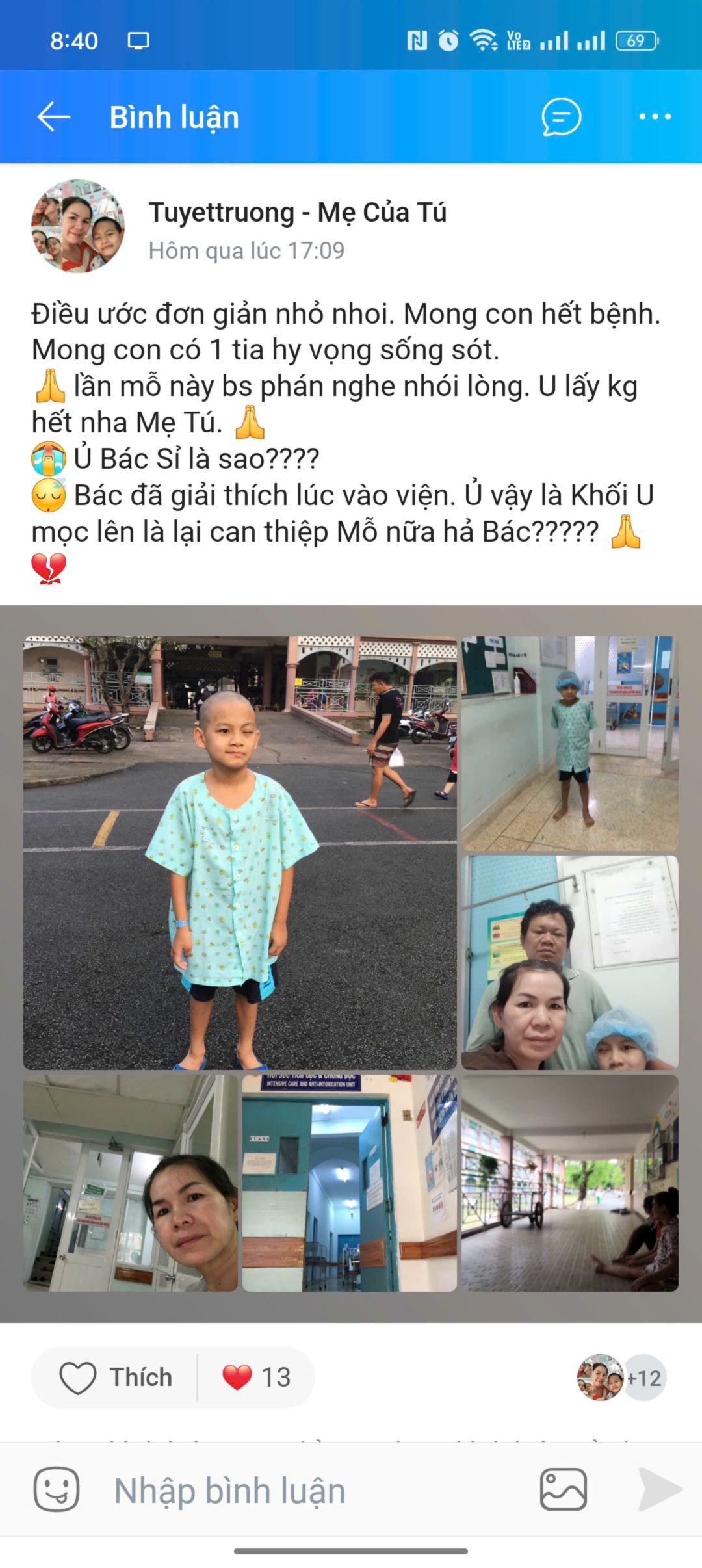
Task: Open the three-dot overflow menu
Action: click(655, 117)
